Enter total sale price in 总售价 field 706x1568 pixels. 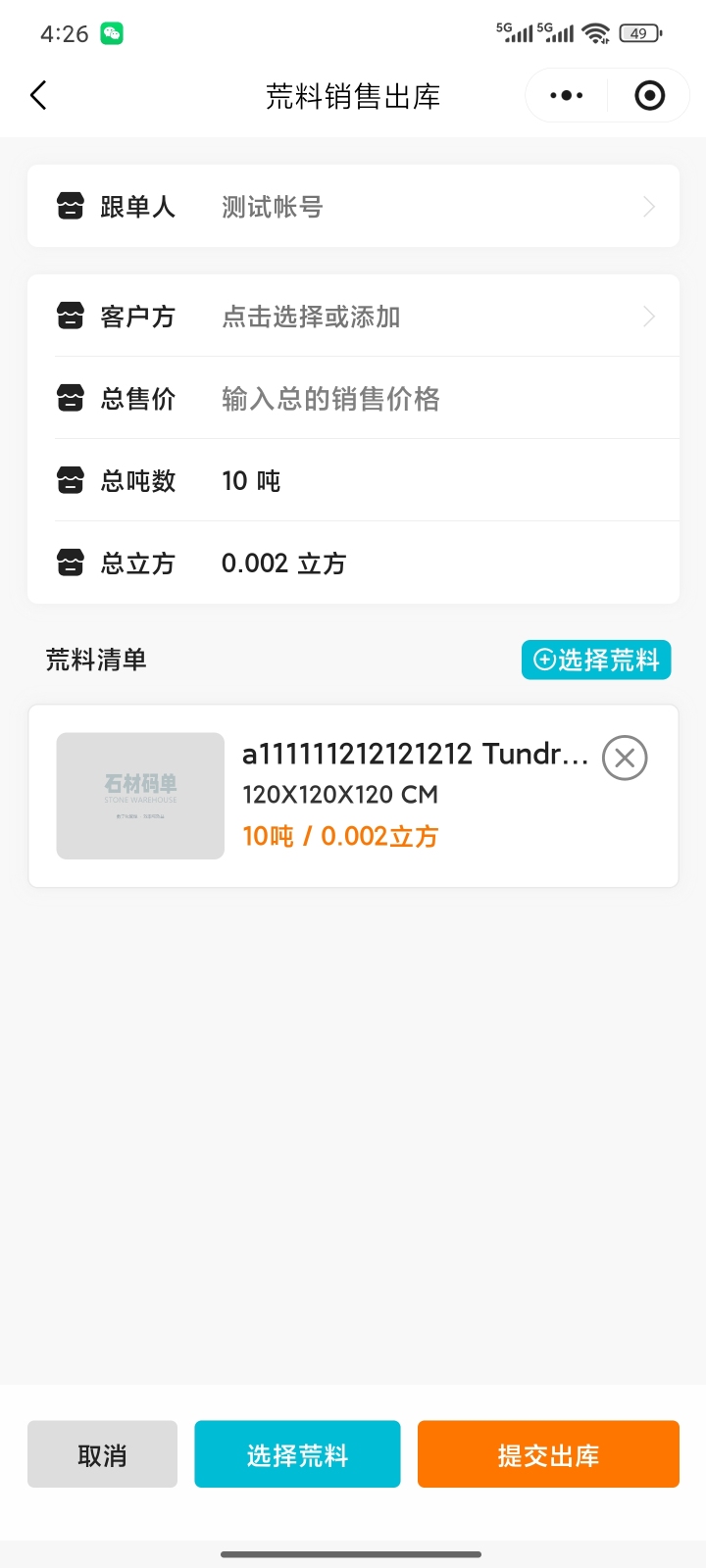[330, 398]
